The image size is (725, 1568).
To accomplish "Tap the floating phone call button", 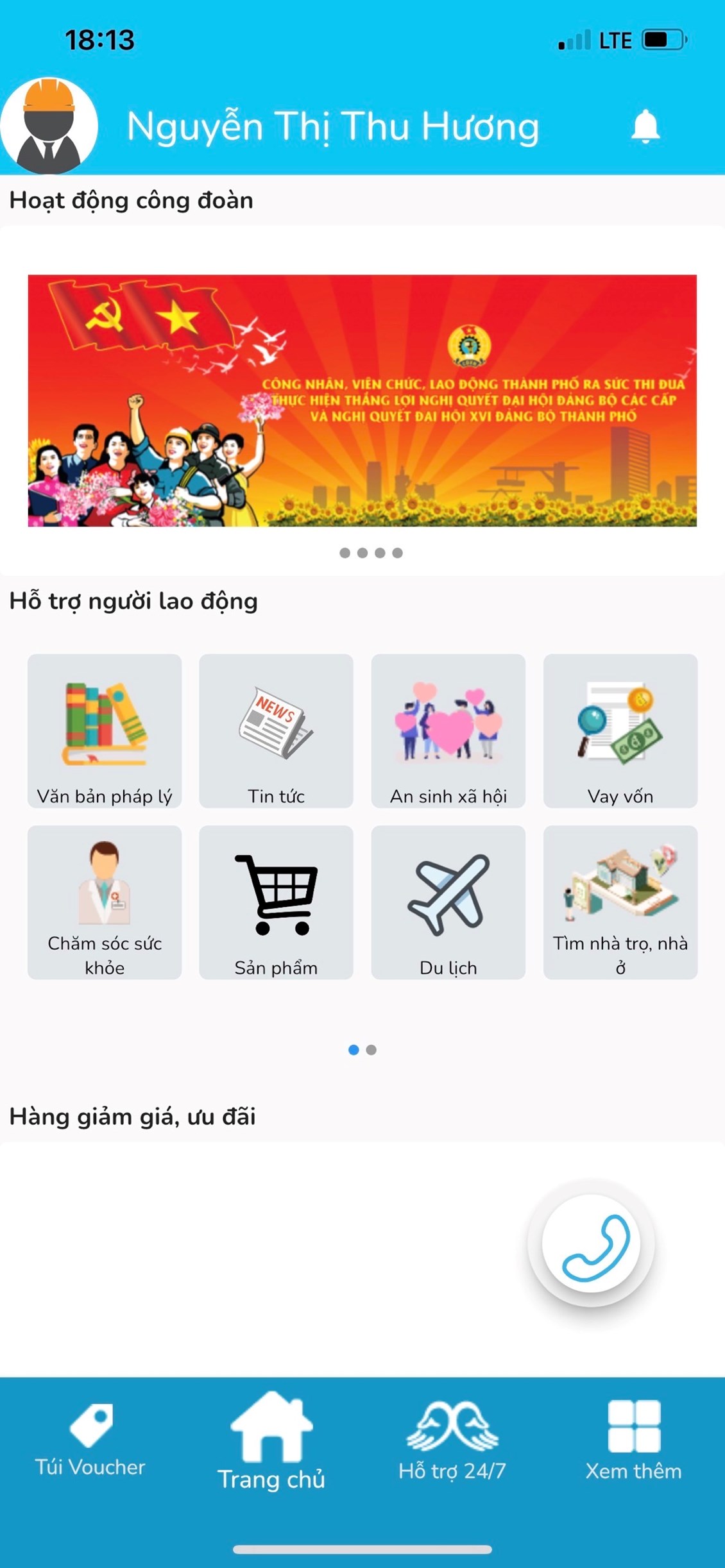I will [x=591, y=1243].
